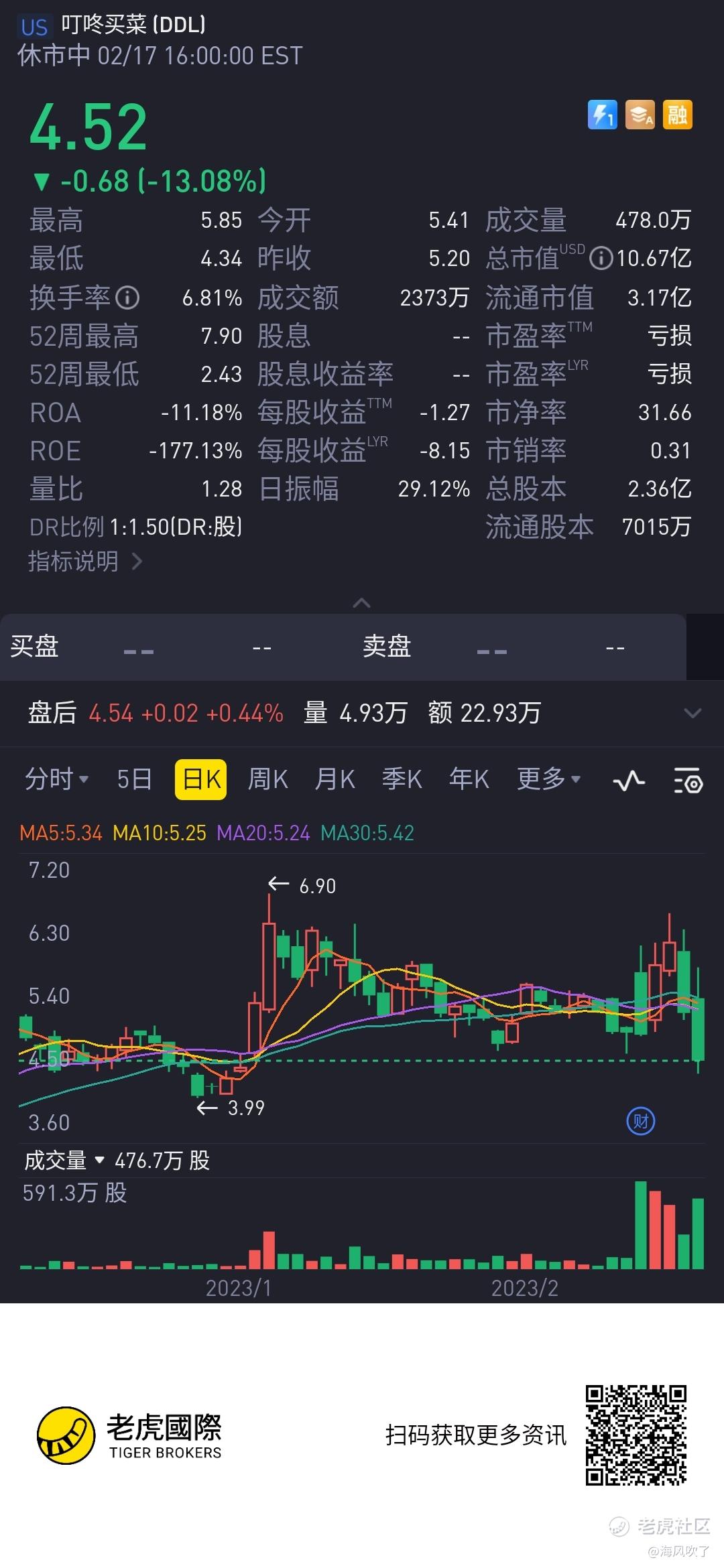Switch to the 季K quarterly chart
The width and height of the screenshot is (724, 1568).
pyautogui.click(x=402, y=779)
